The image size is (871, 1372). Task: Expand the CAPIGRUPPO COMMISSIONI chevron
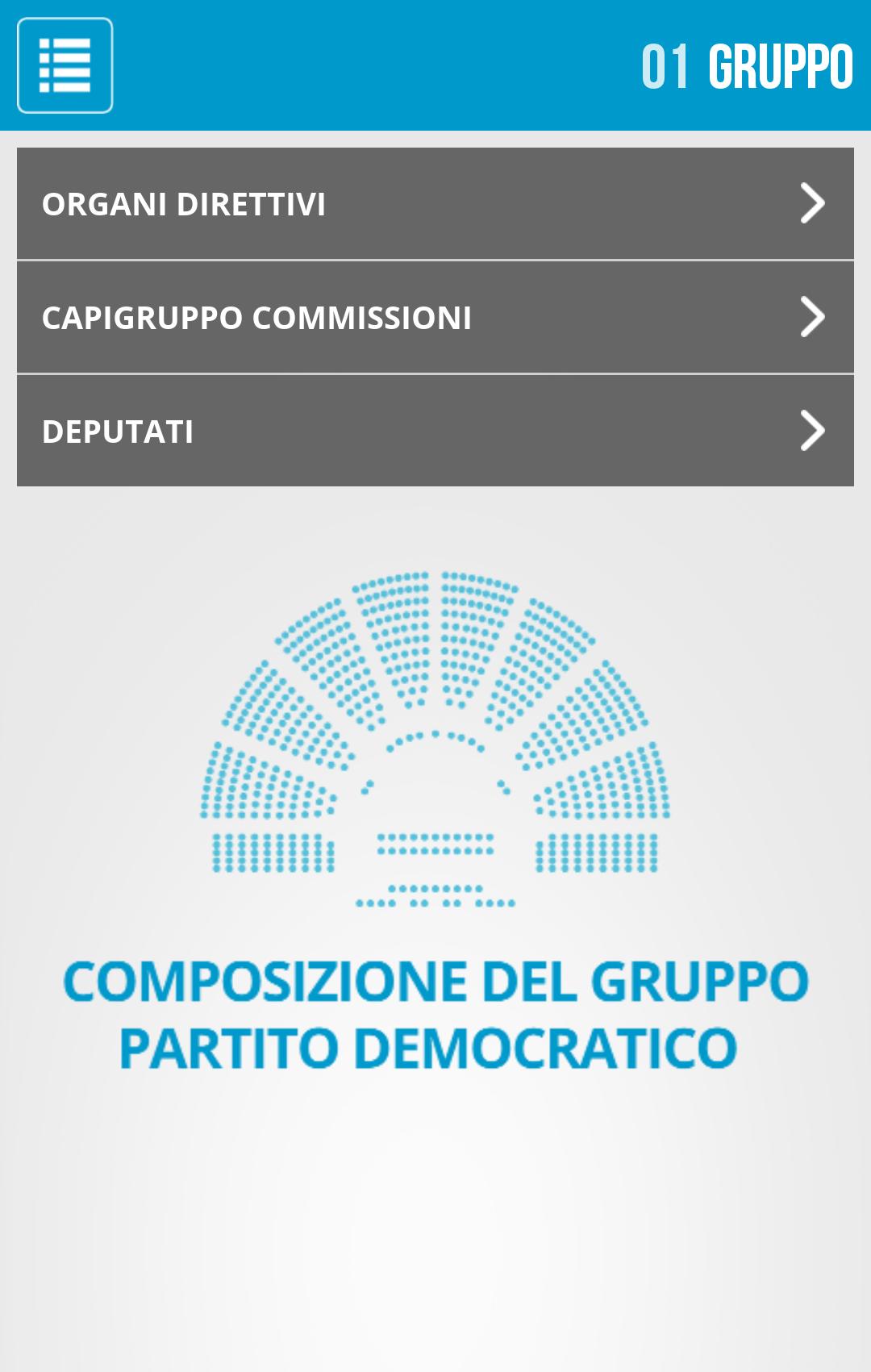[x=811, y=317]
